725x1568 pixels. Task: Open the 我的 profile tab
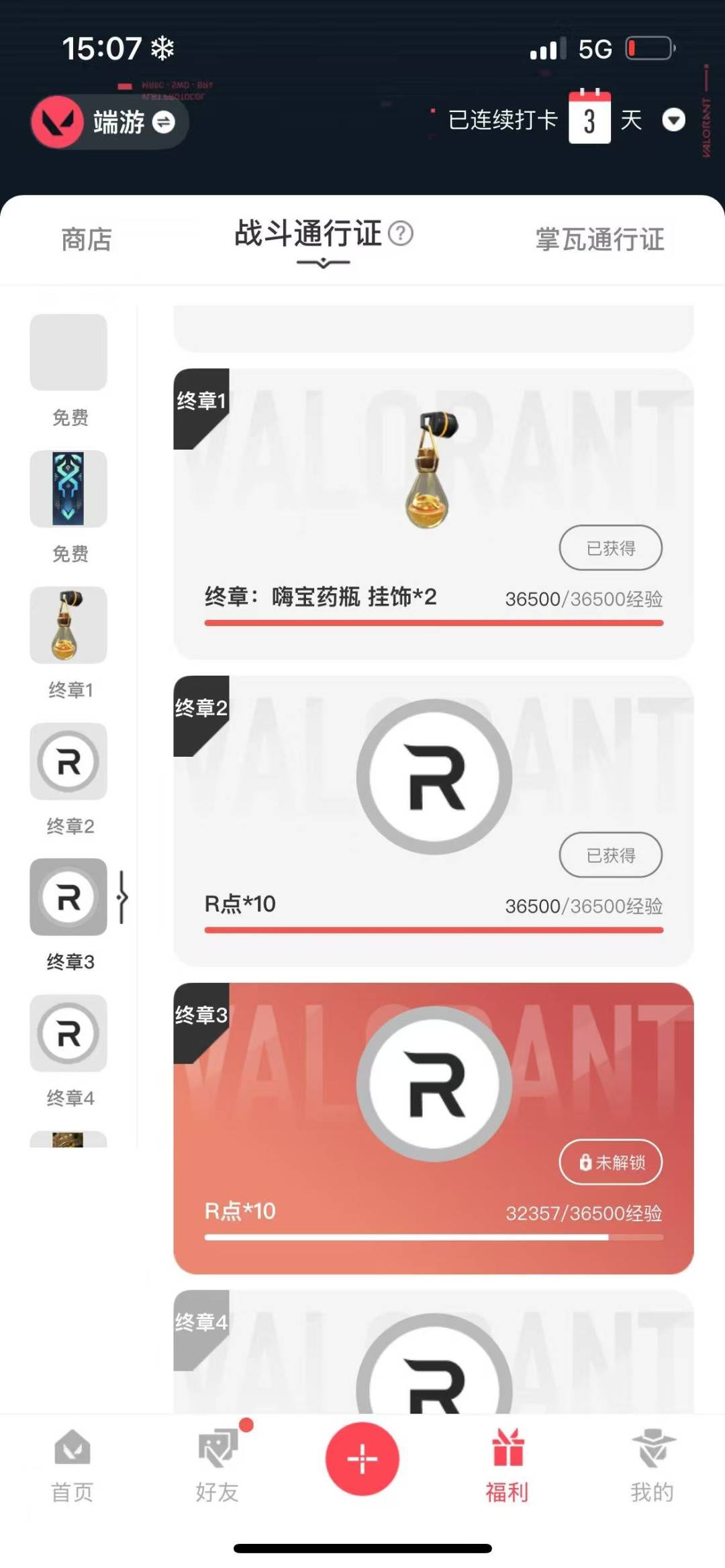click(652, 1465)
